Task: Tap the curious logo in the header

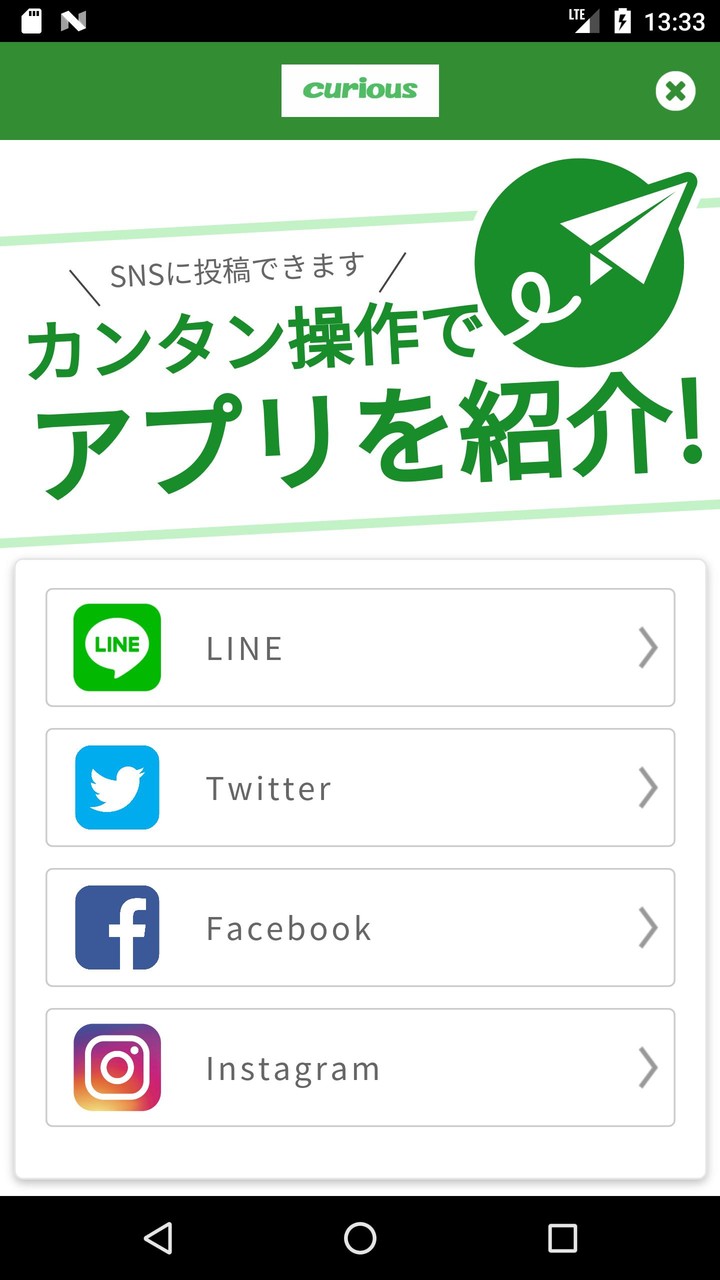Action: click(x=360, y=90)
